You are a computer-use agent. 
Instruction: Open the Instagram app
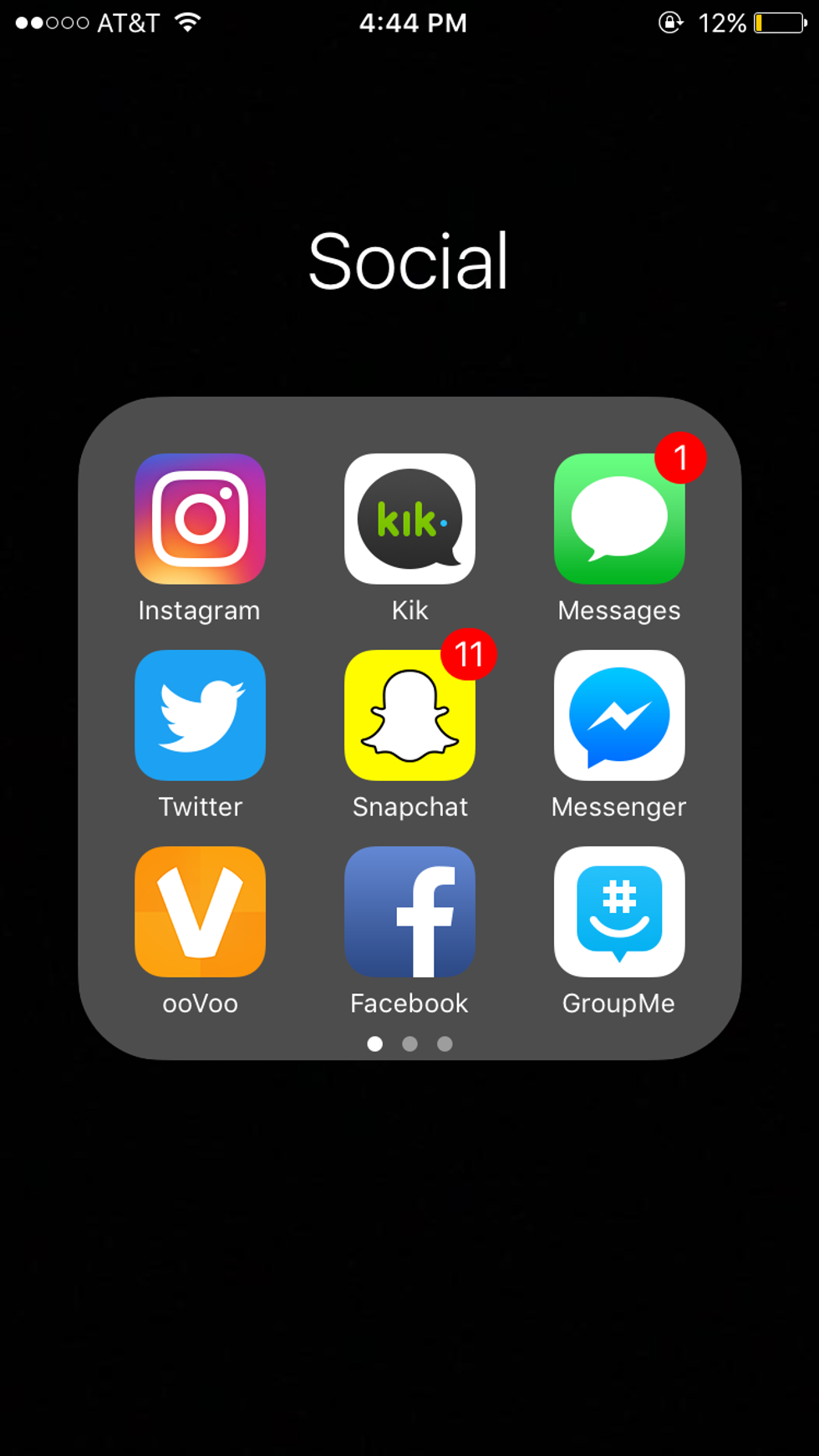pos(200,519)
